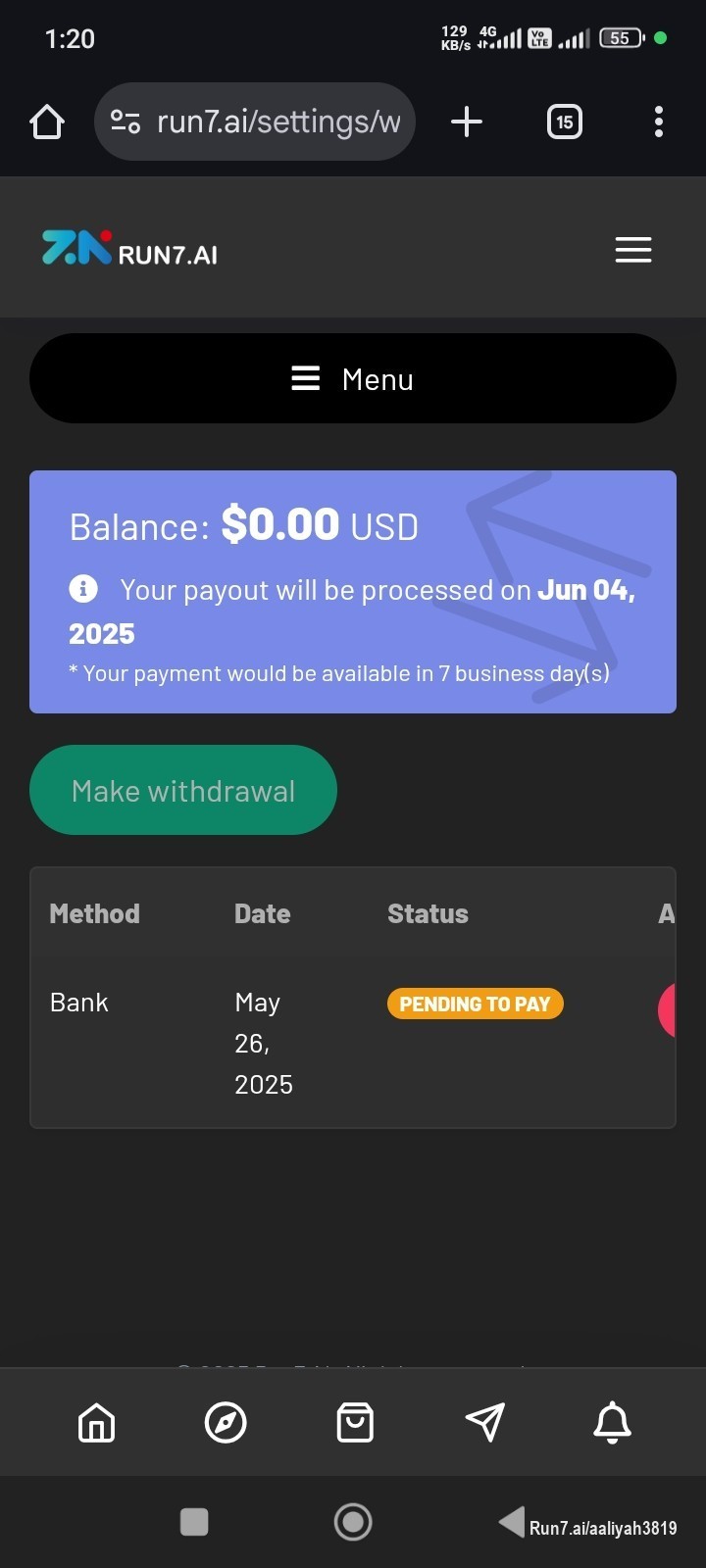The image size is (706, 1568).
Task: Open the tab switcher showing 15 tabs
Action: 564,122
